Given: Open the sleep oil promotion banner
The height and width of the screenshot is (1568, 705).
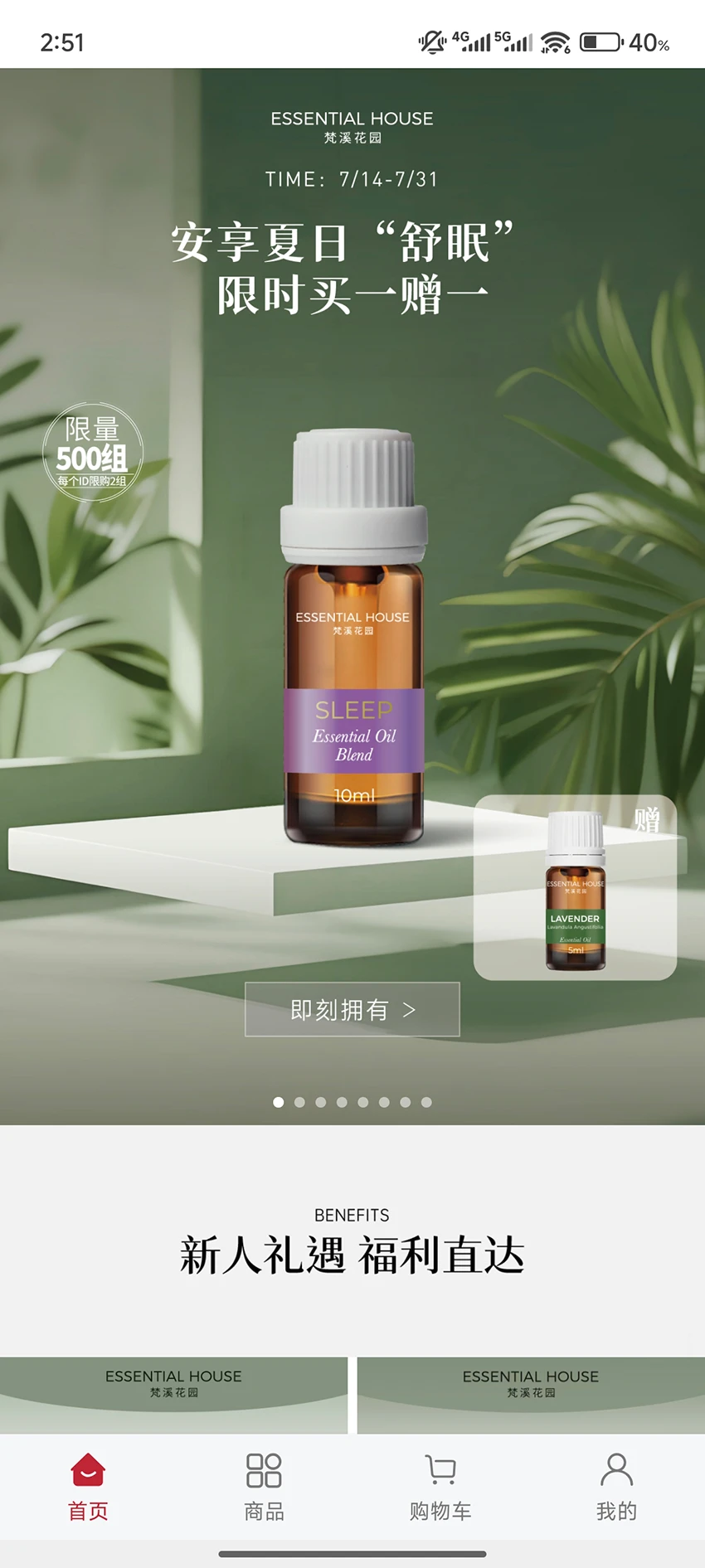Looking at the screenshot, I should pos(352,580).
